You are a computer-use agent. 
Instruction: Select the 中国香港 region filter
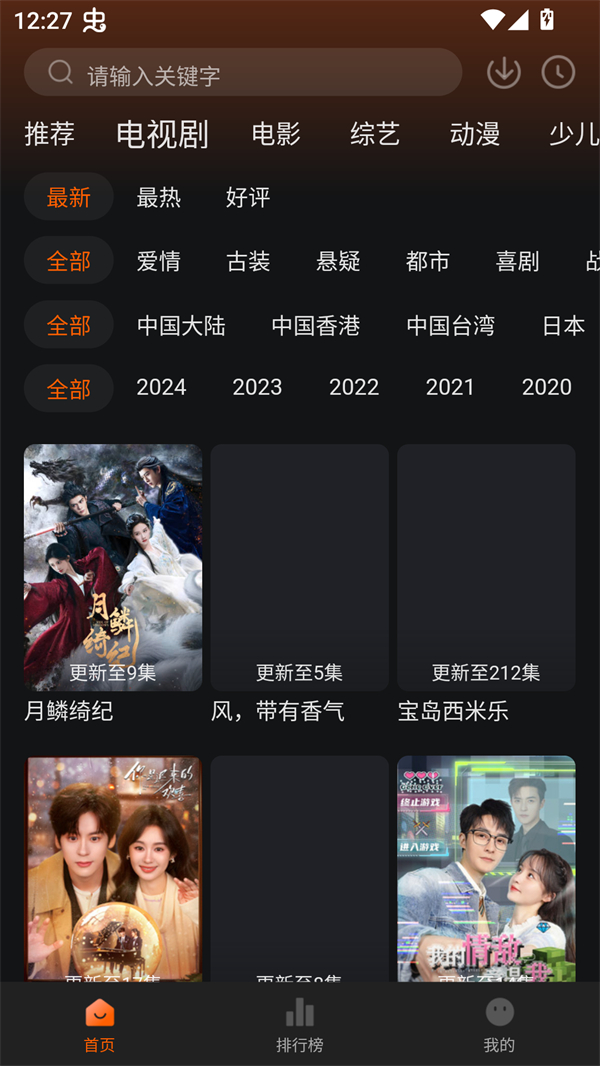click(316, 325)
